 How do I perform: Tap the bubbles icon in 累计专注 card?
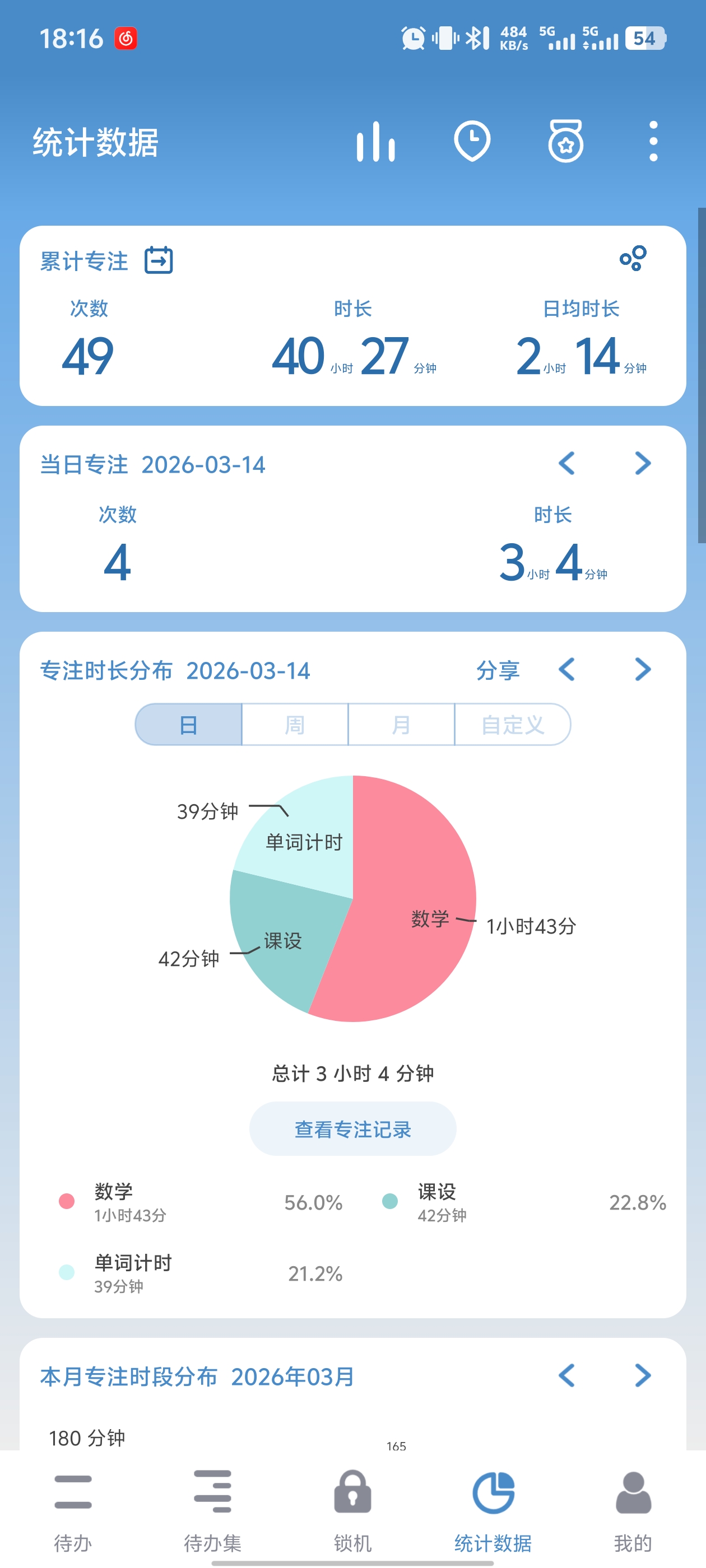(x=633, y=259)
